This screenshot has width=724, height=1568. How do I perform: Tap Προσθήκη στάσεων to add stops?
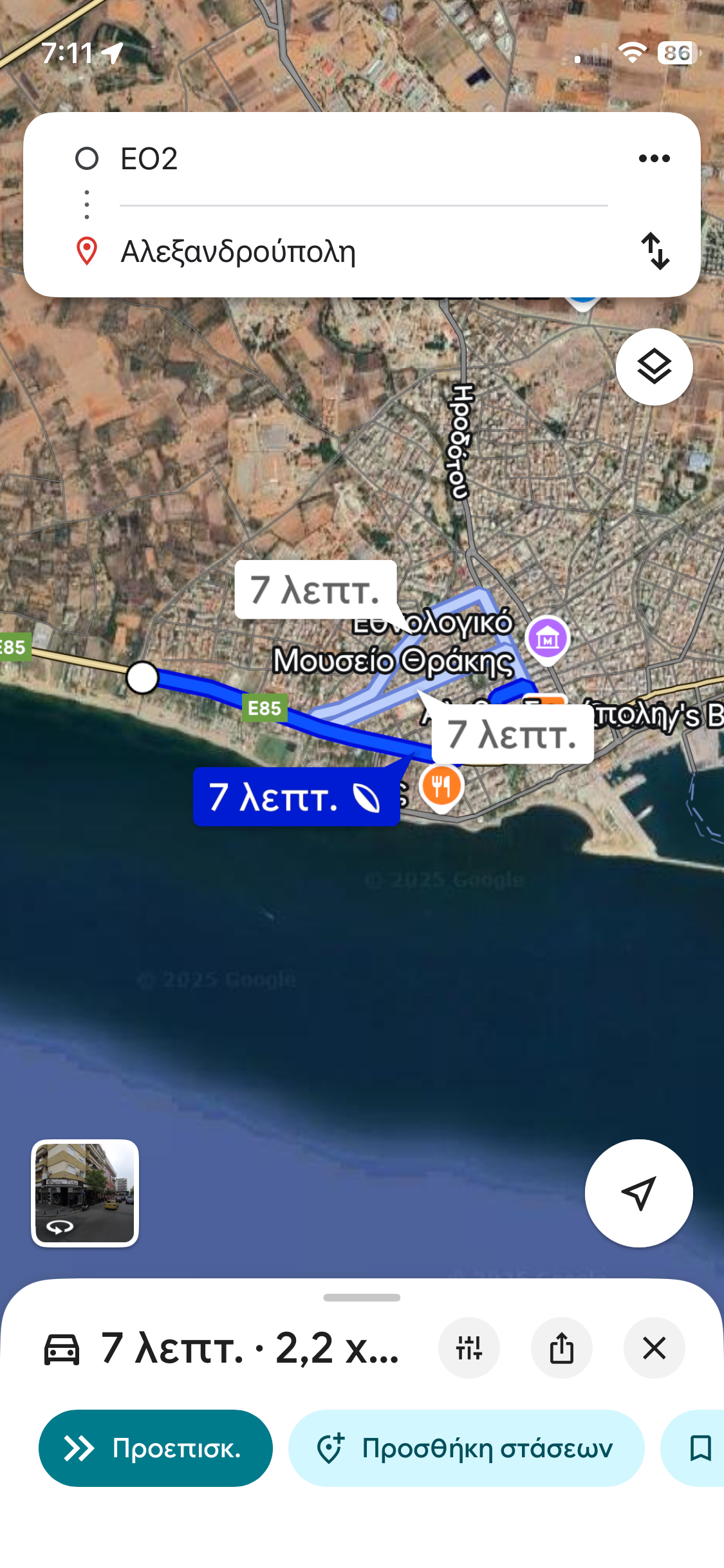pos(466,1448)
